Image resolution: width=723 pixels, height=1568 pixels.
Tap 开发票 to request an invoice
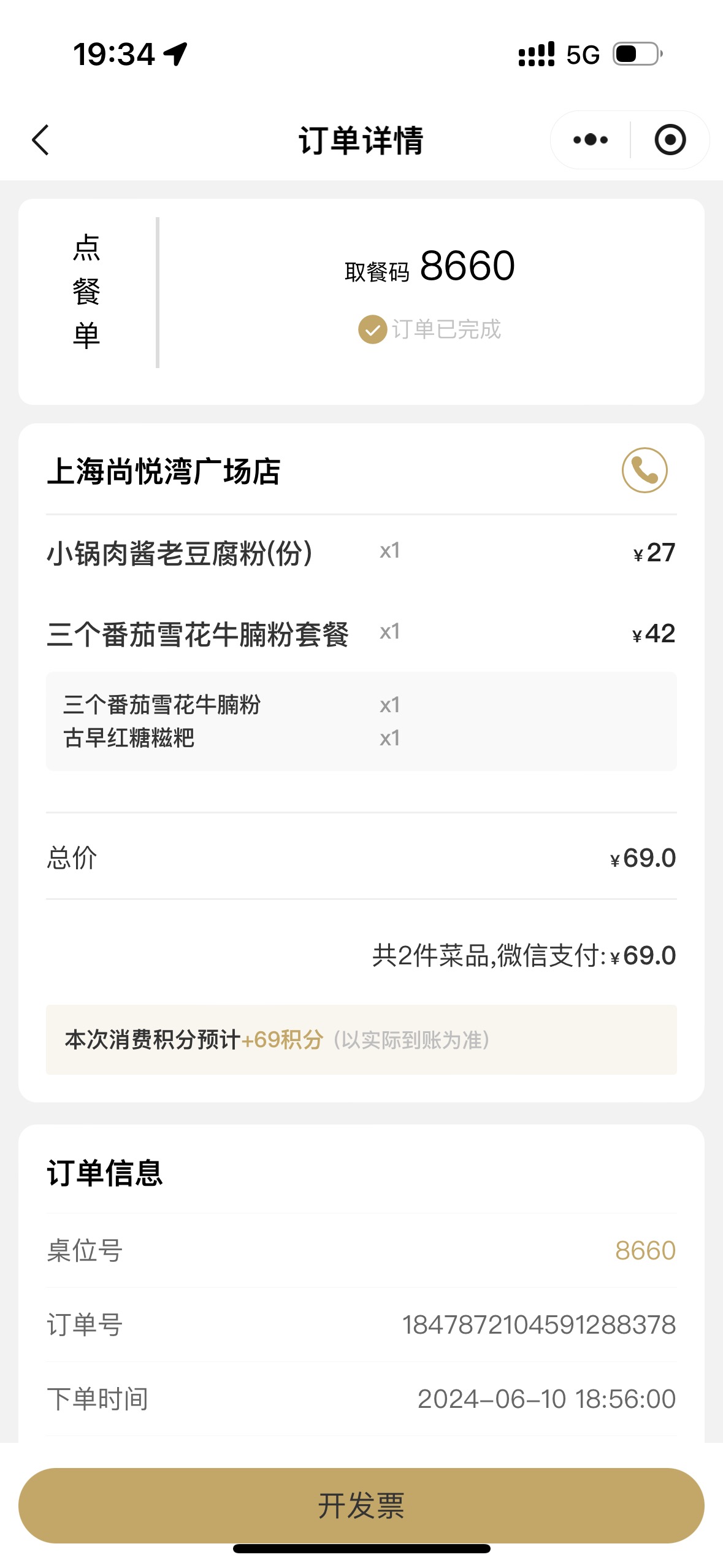[x=361, y=1505]
